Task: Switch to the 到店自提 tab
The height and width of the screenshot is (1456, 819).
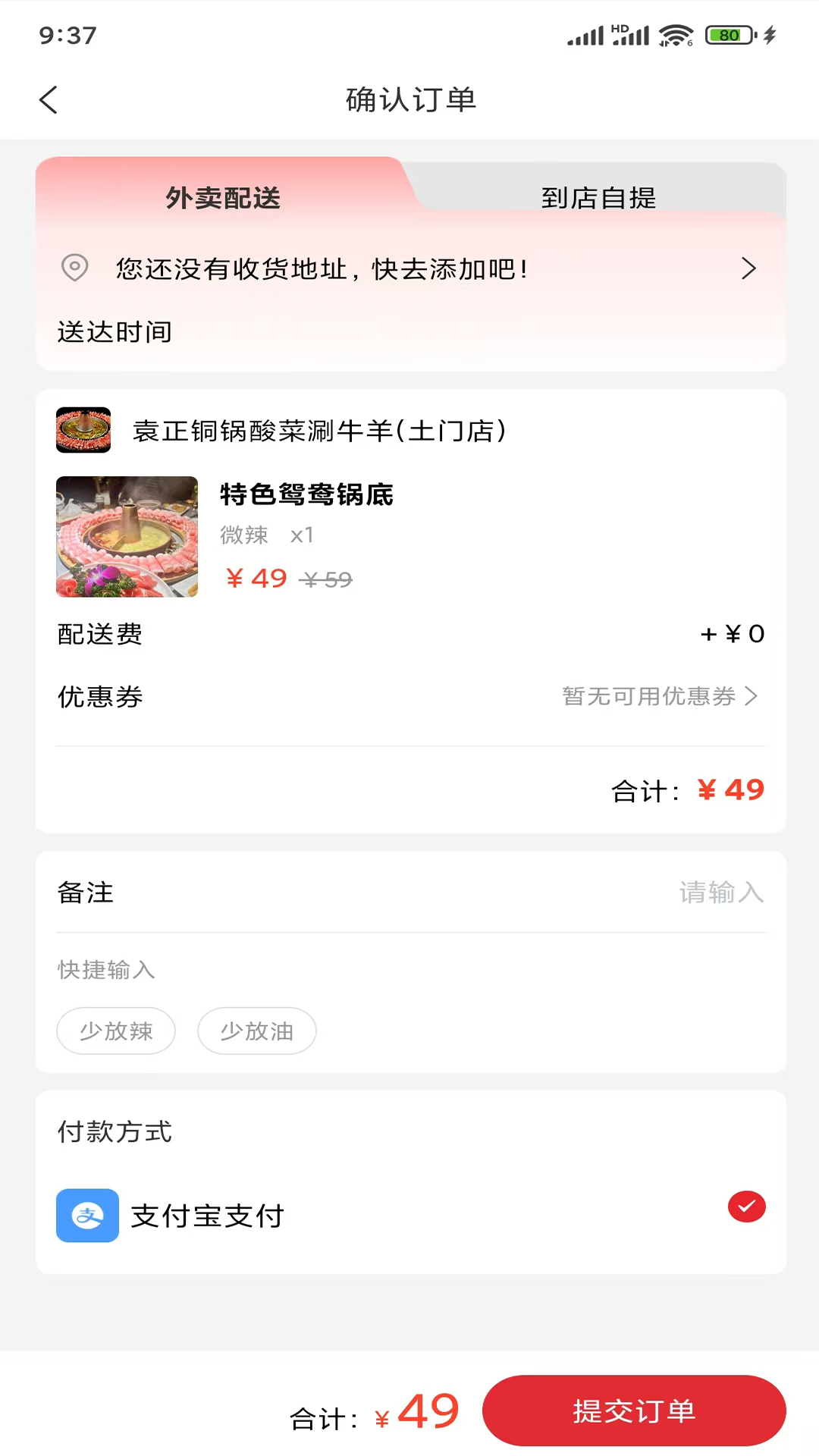Action: coord(598,198)
